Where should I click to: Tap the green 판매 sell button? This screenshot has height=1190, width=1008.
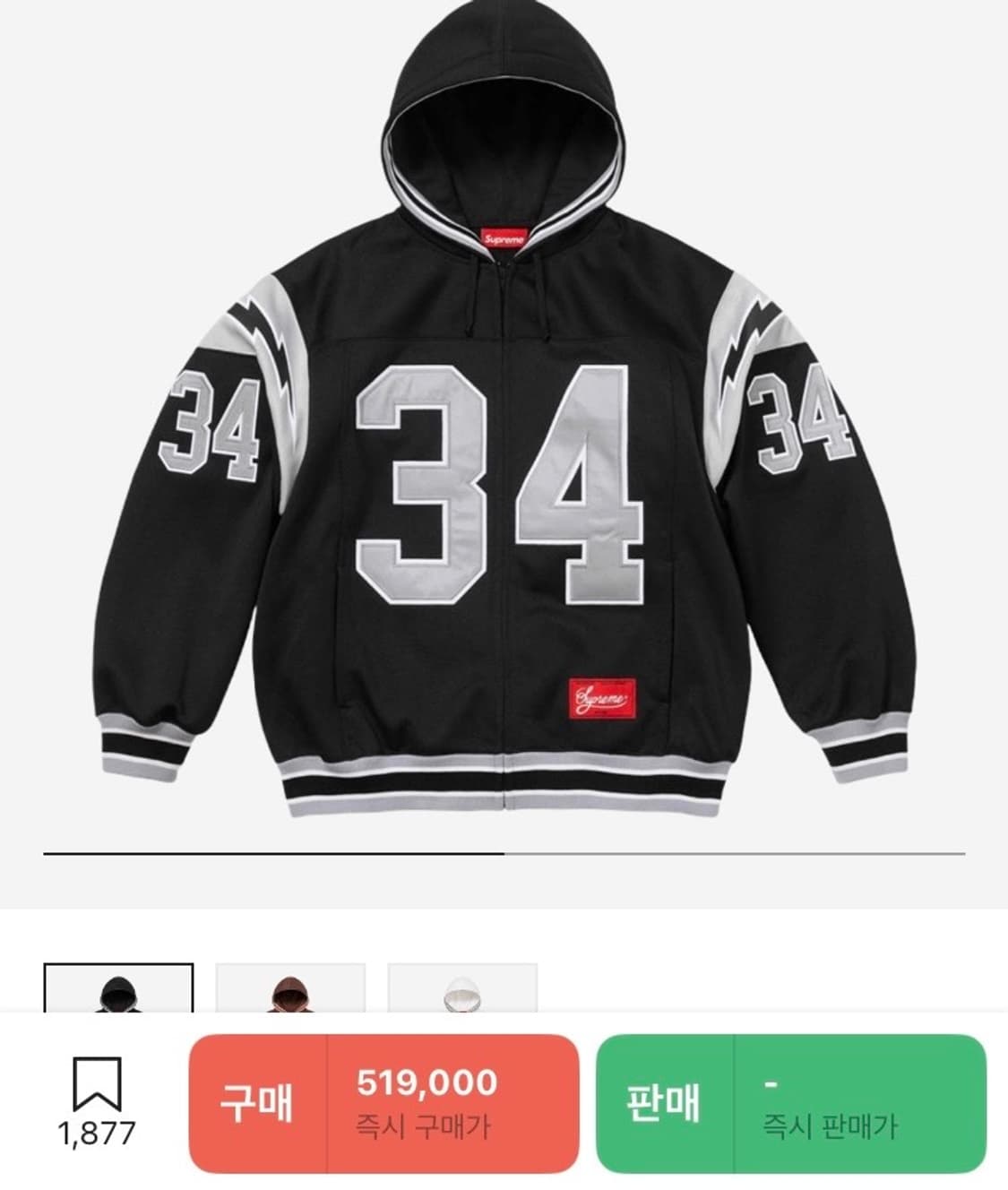click(790, 1103)
